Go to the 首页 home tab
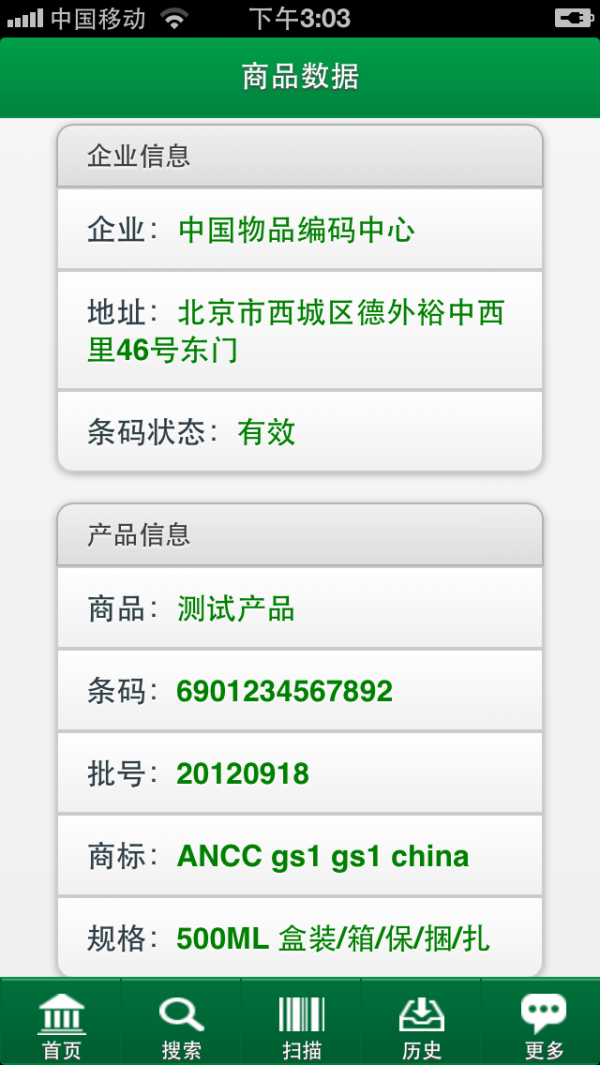Image resolution: width=600 pixels, height=1065 pixels. [x=61, y=1024]
